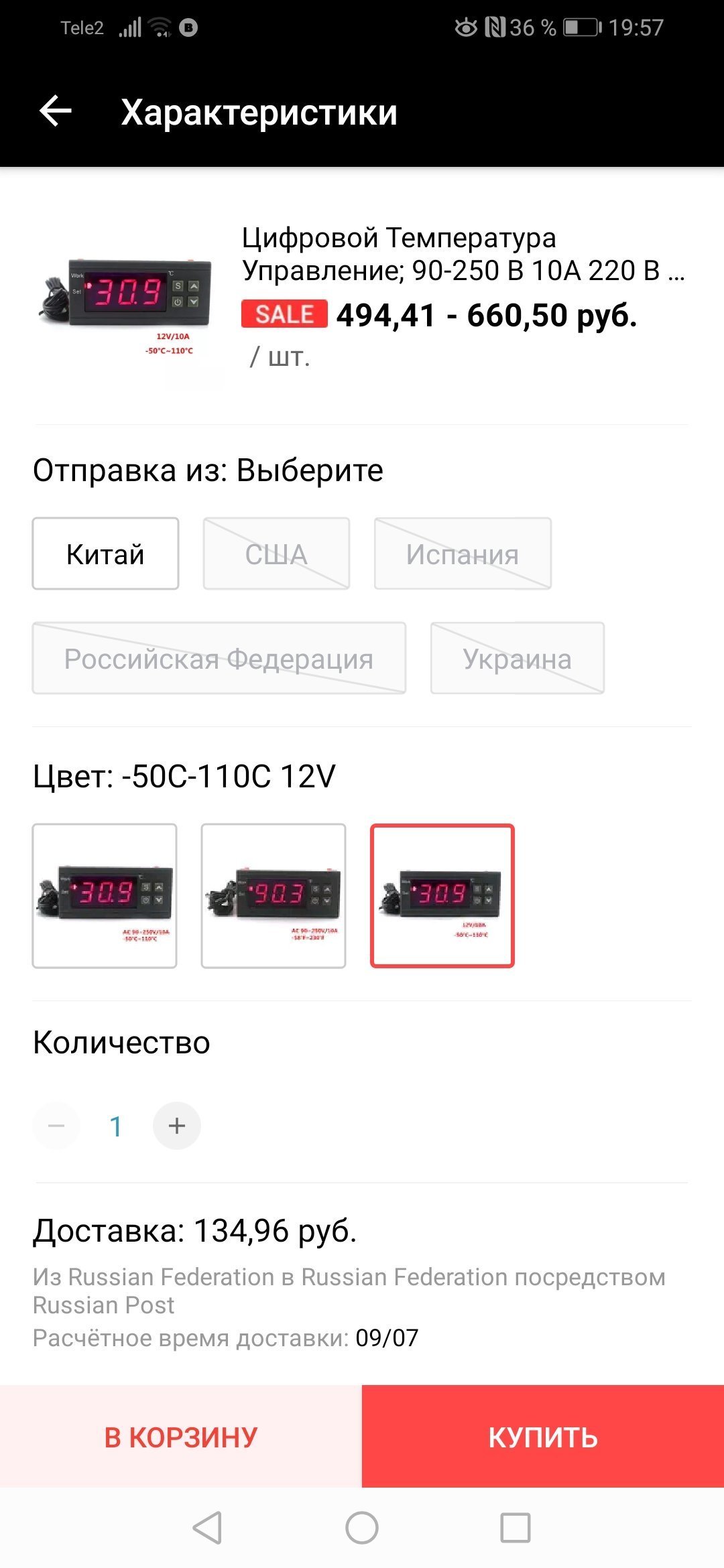Add the item via В КОРЗИНУ
Viewport: 724px width, 1568px height.
coord(181,1437)
